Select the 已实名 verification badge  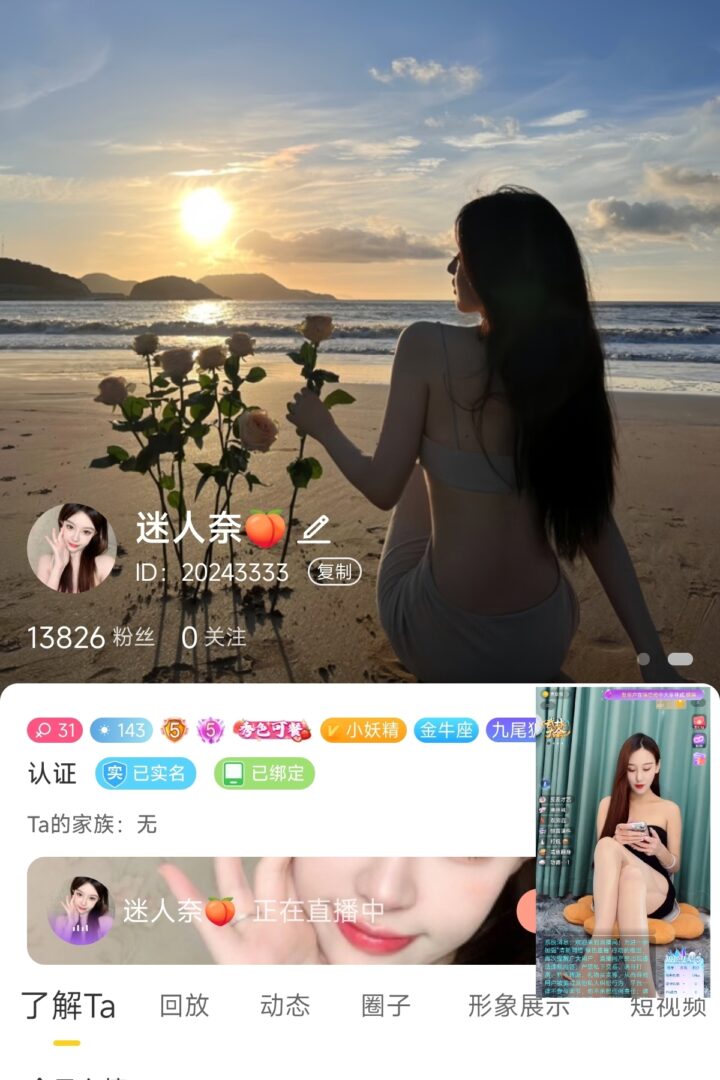[146, 773]
